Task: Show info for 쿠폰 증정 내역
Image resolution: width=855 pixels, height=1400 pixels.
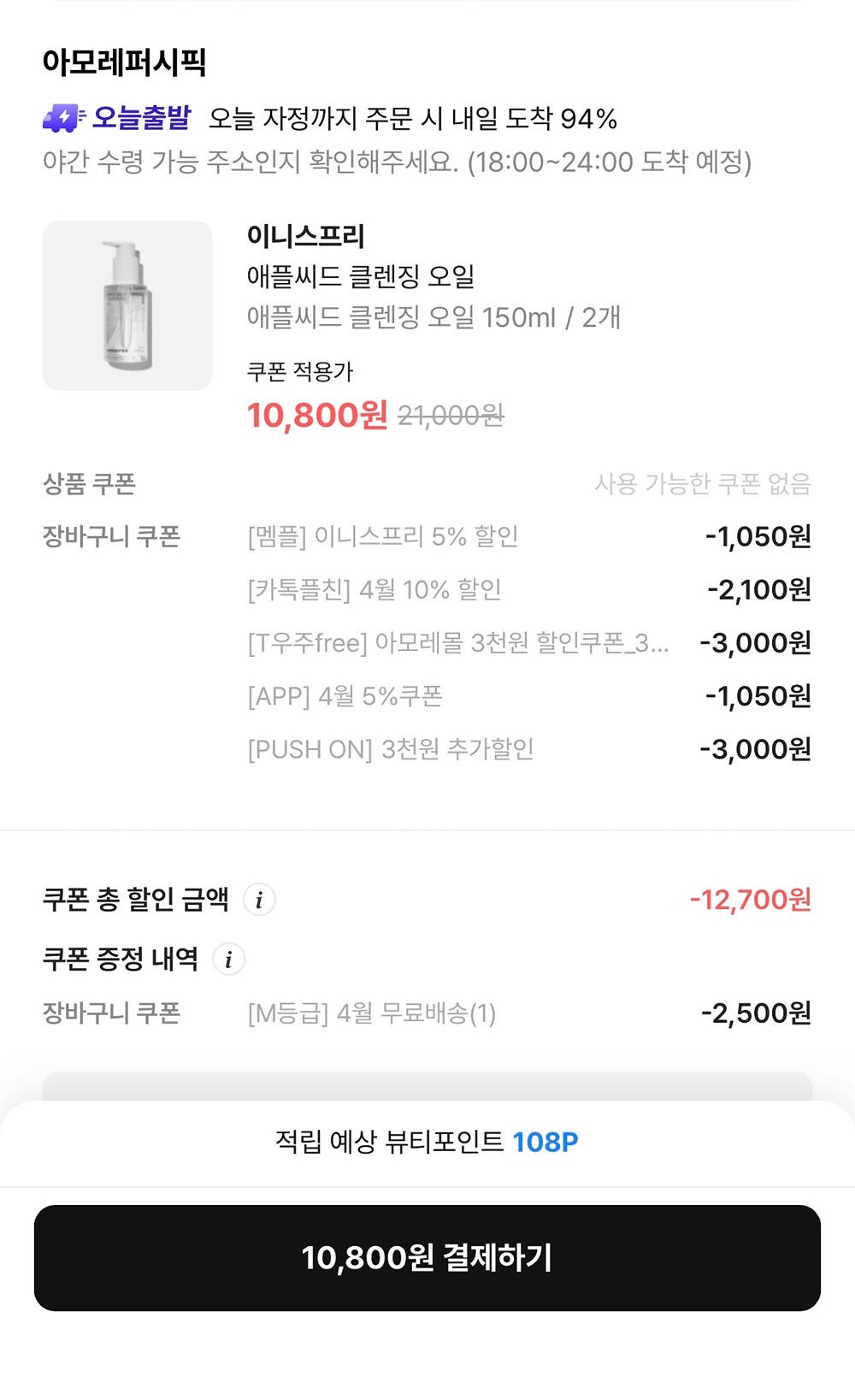Action: coord(228,960)
